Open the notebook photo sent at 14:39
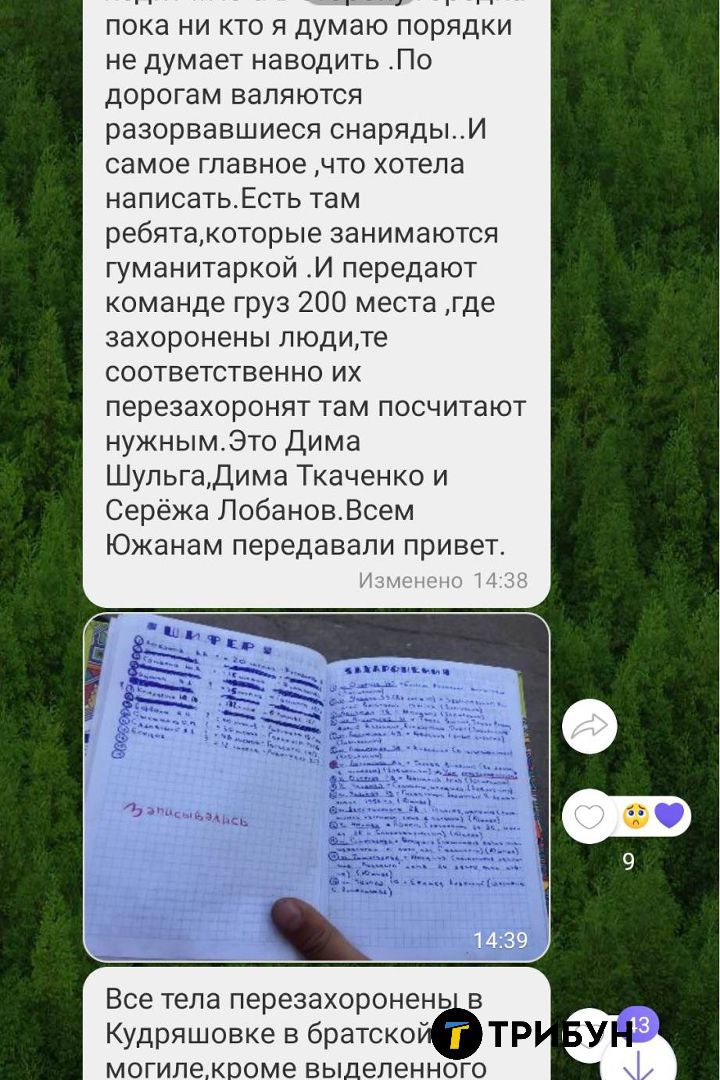720x1080 pixels. tap(316, 787)
